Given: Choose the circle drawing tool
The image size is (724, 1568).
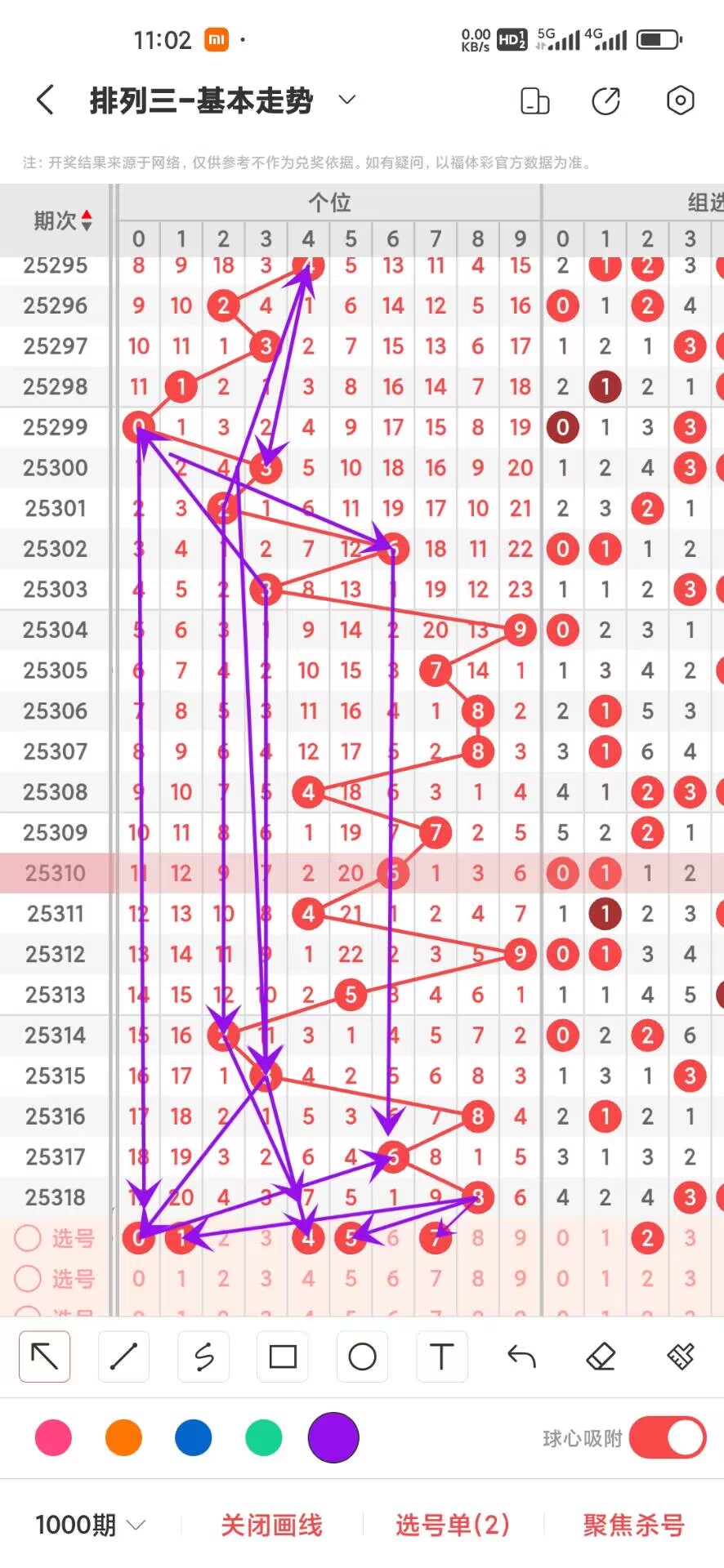Looking at the screenshot, I should coord(362,1356).
